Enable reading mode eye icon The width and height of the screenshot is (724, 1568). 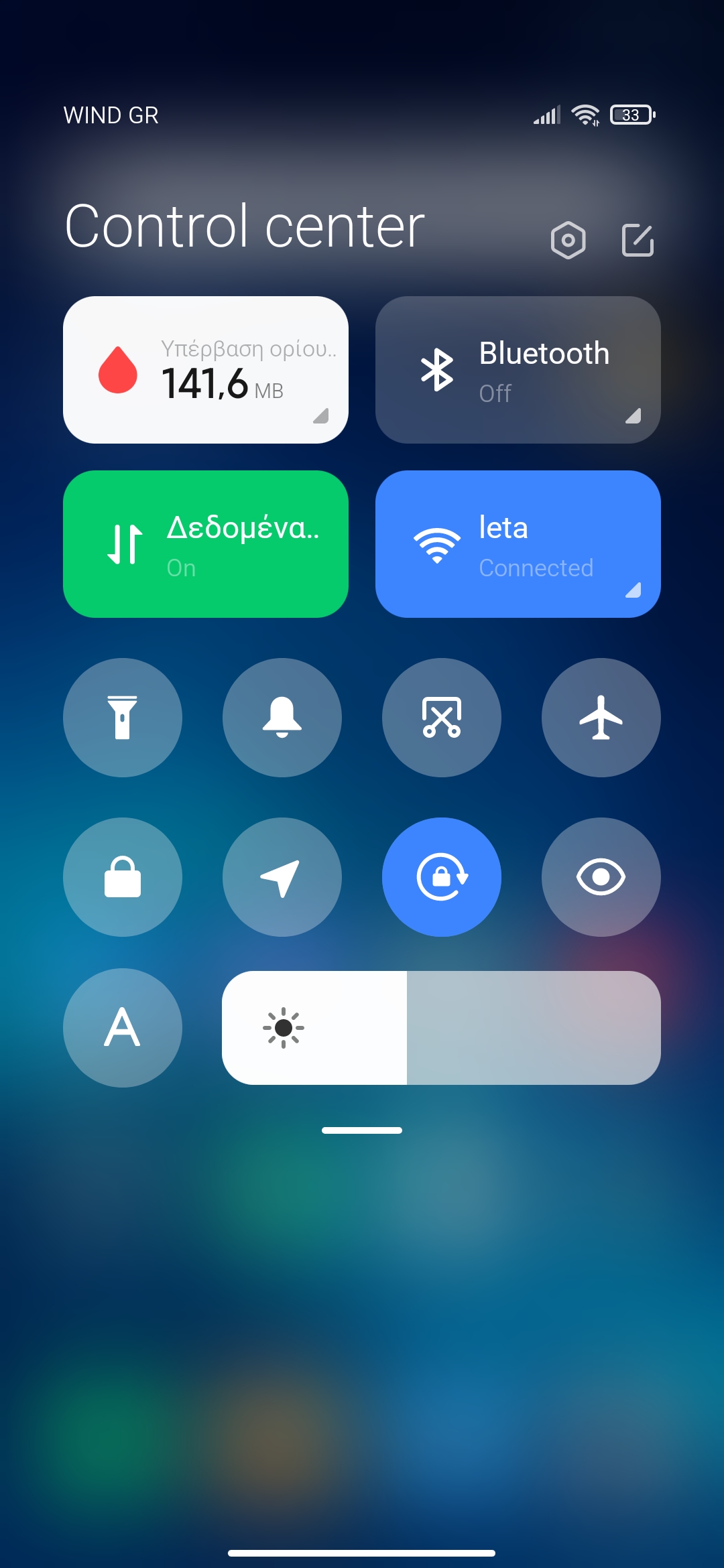pyautogui.click(x=601, y=877)
